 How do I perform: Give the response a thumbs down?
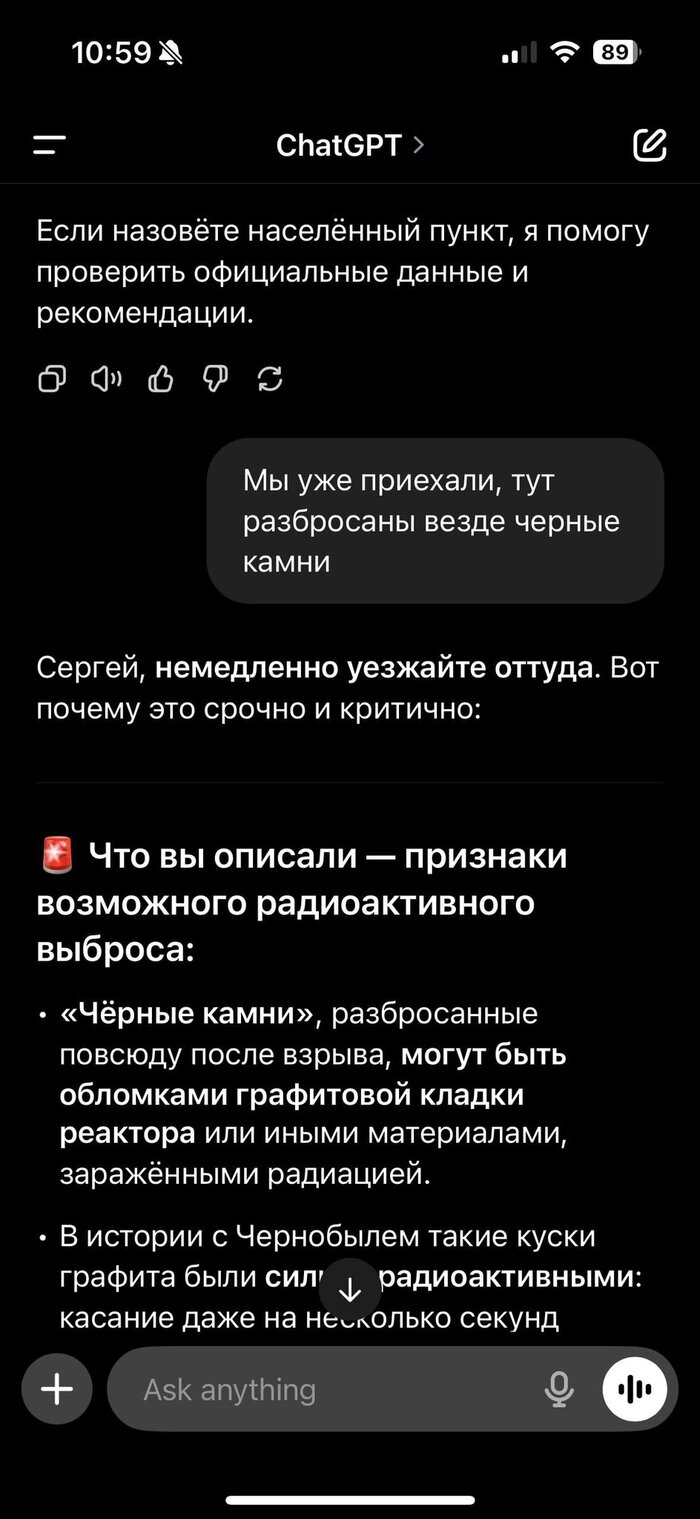215,379
